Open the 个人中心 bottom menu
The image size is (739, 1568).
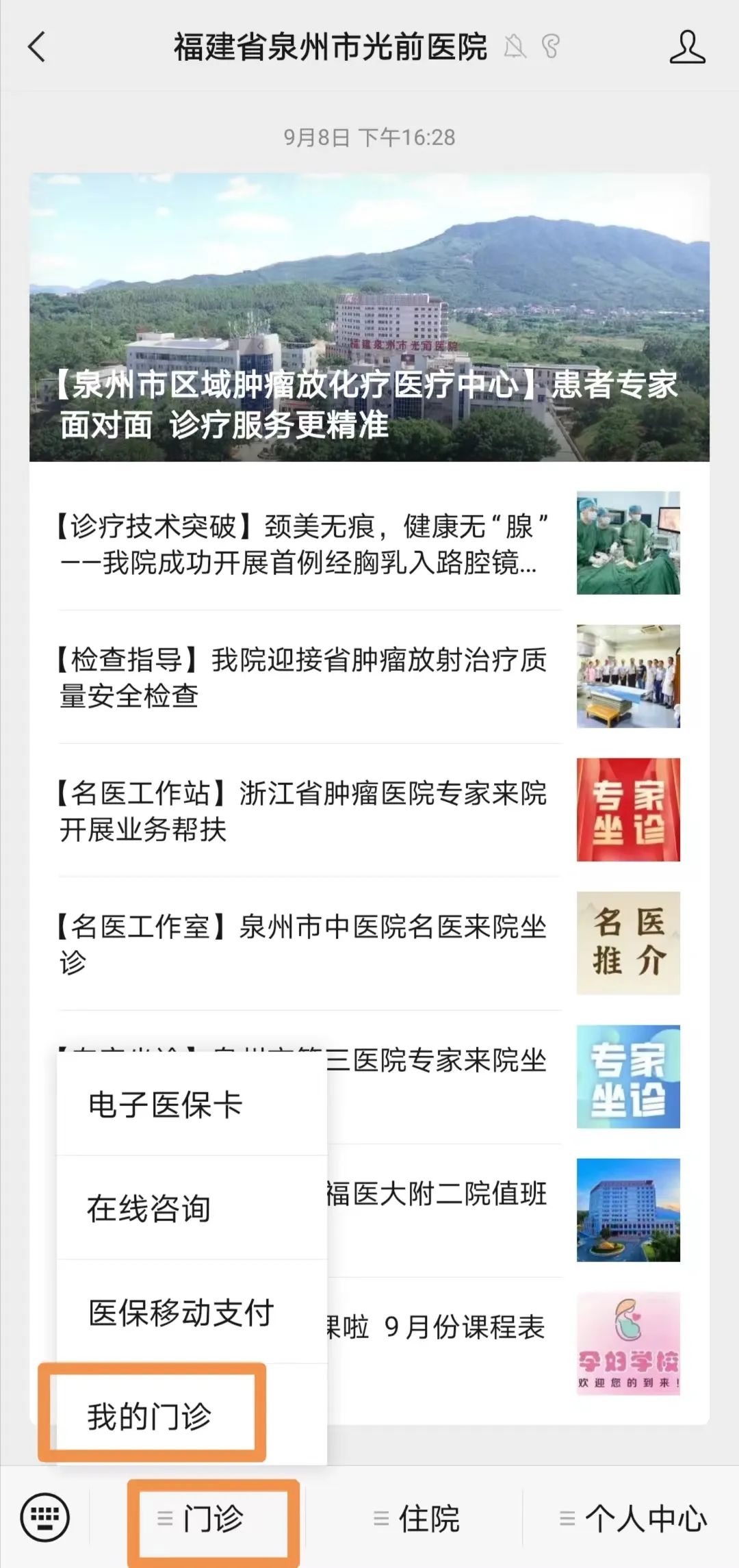(x=633, y=1518)
